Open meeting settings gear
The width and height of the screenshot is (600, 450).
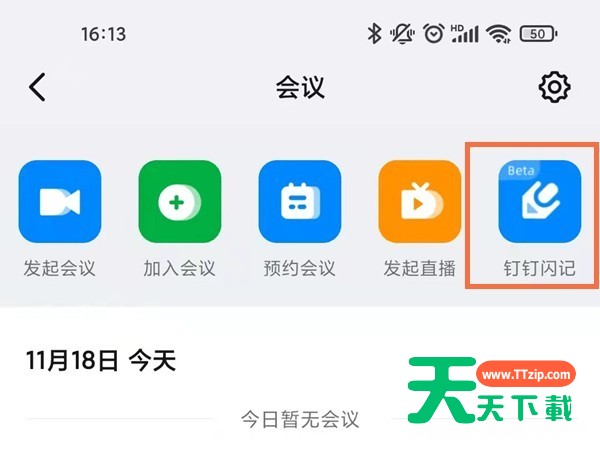point(554,88)
